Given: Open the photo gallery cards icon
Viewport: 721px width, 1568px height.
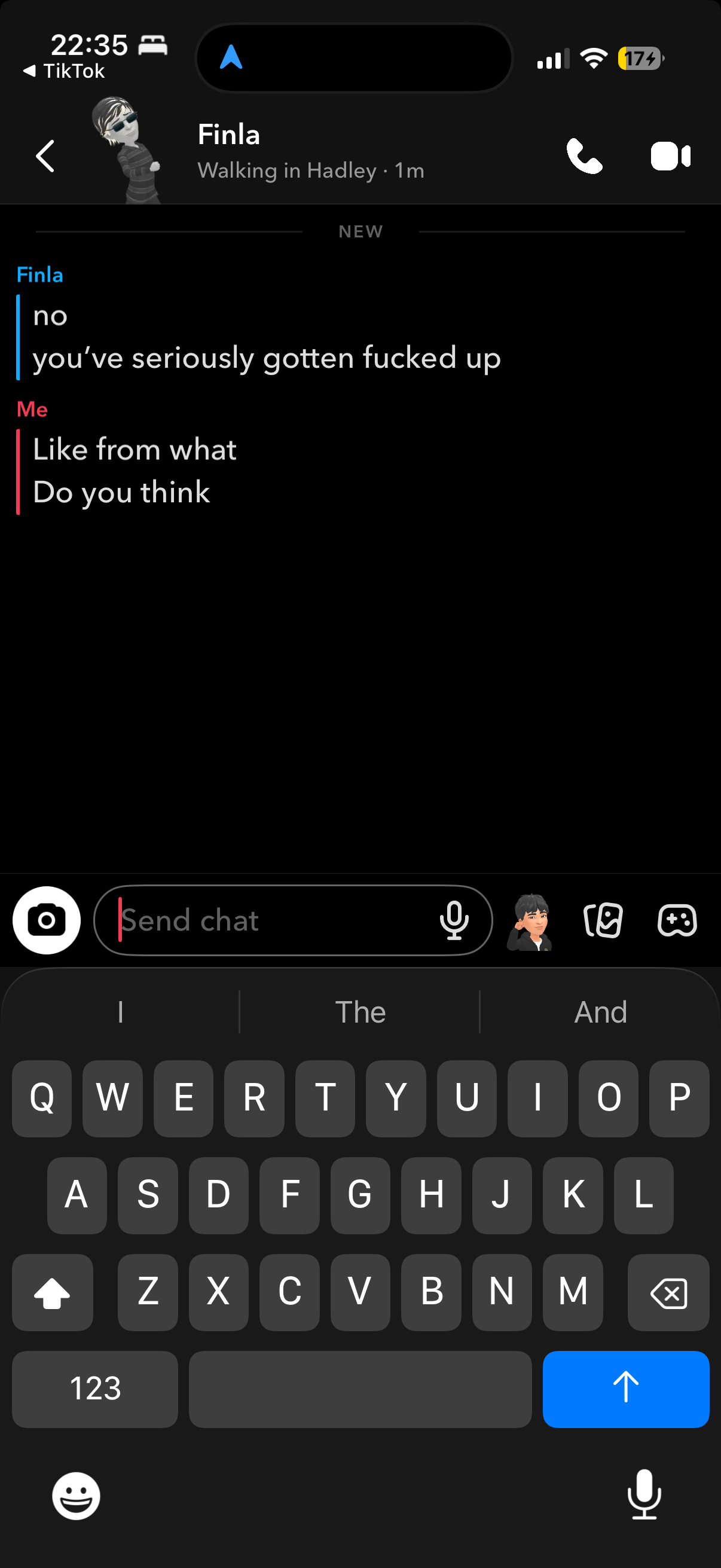Looking at the screenshot, I should 603,920.
